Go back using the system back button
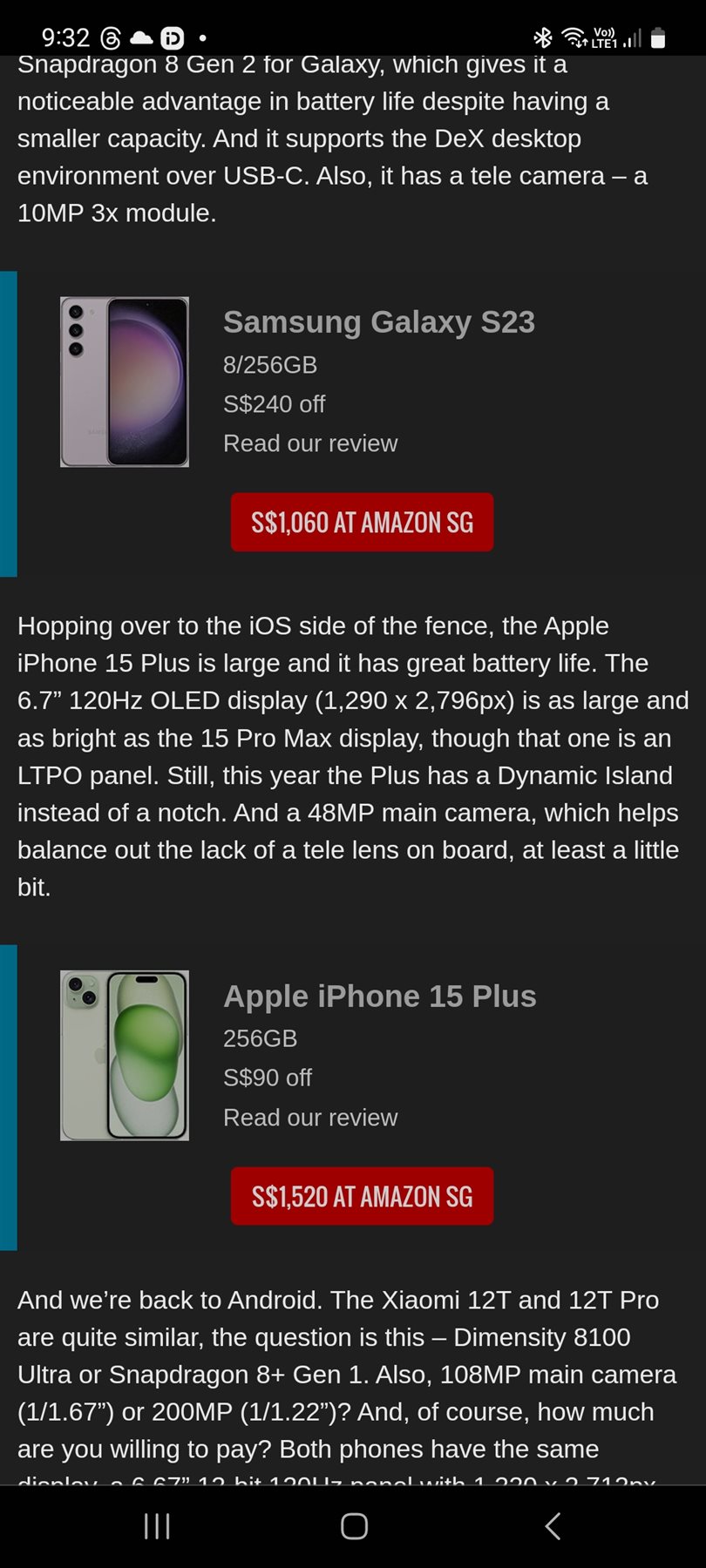 coord(552,1525)
